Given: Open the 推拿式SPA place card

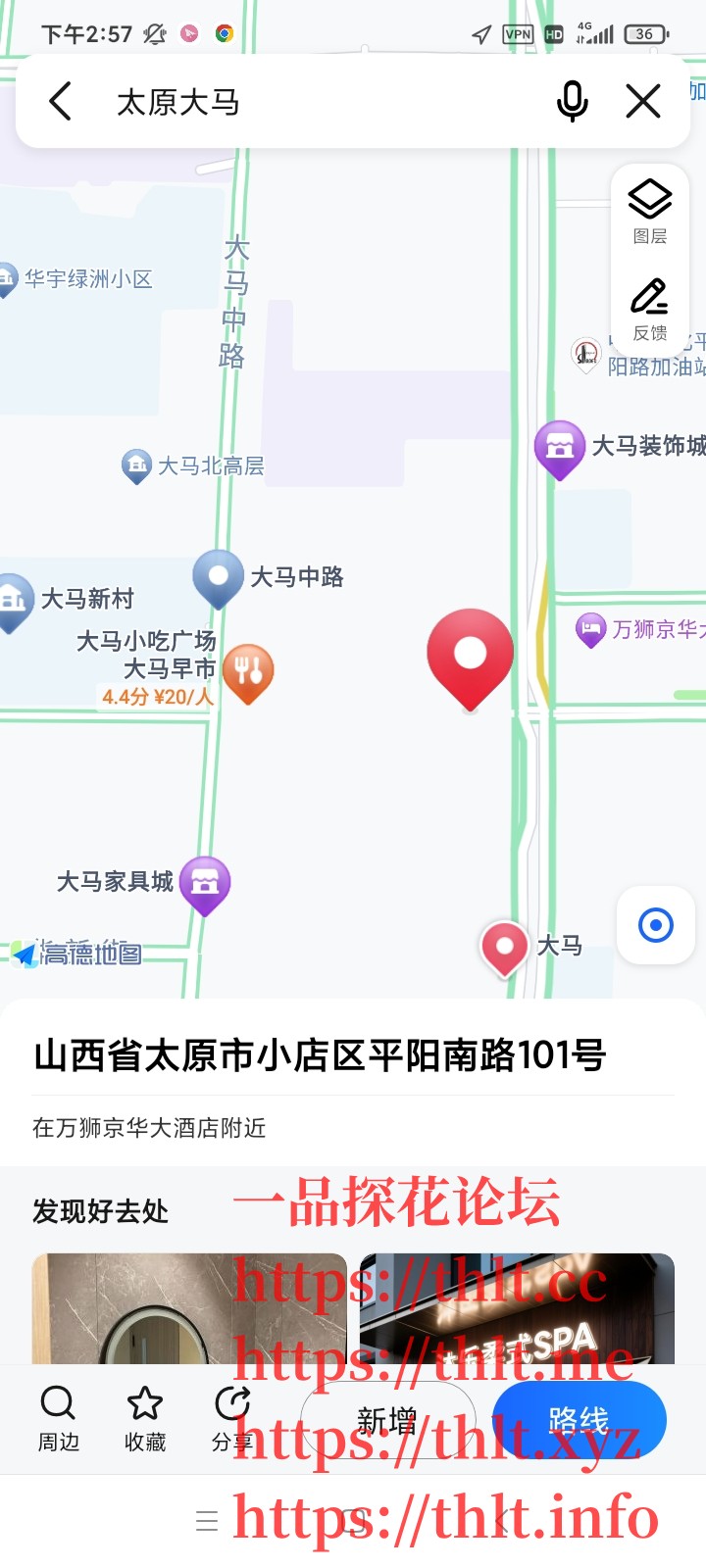Looking at the screenshot, I should click(517, 1308).
